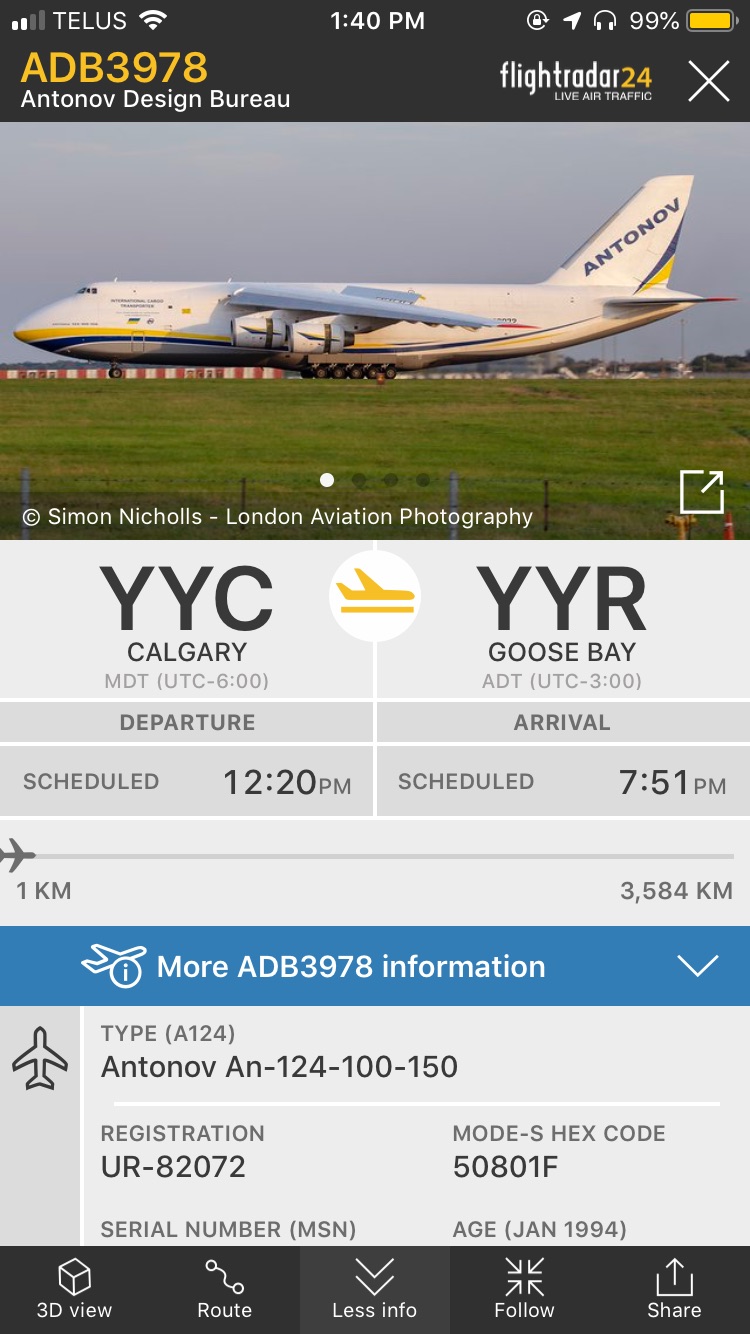Close the ADB3978 flight details panel
This screenshot has height=1334, width=750.
pos(708,81)
